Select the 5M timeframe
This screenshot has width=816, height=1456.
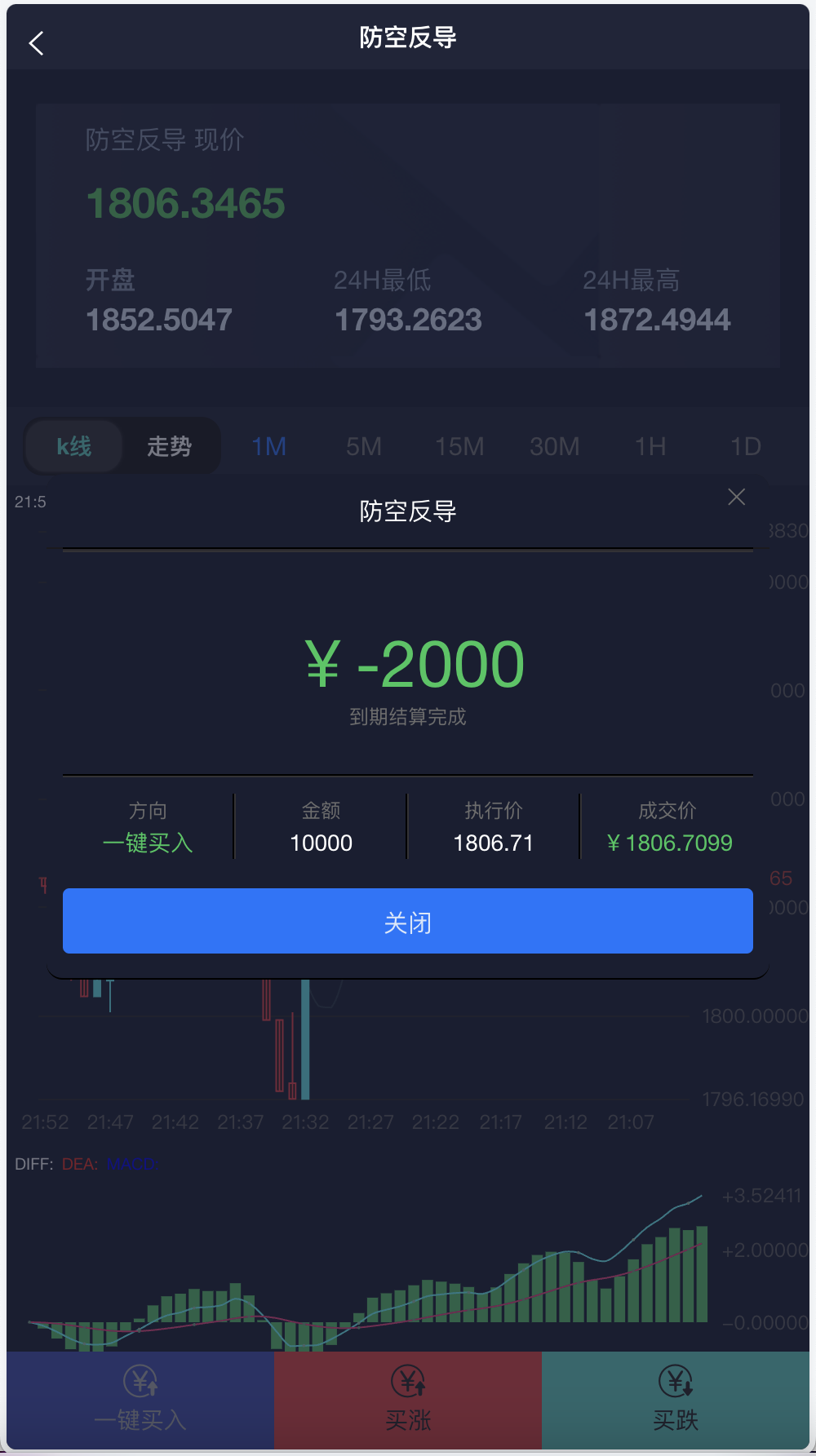pos(365,446)
